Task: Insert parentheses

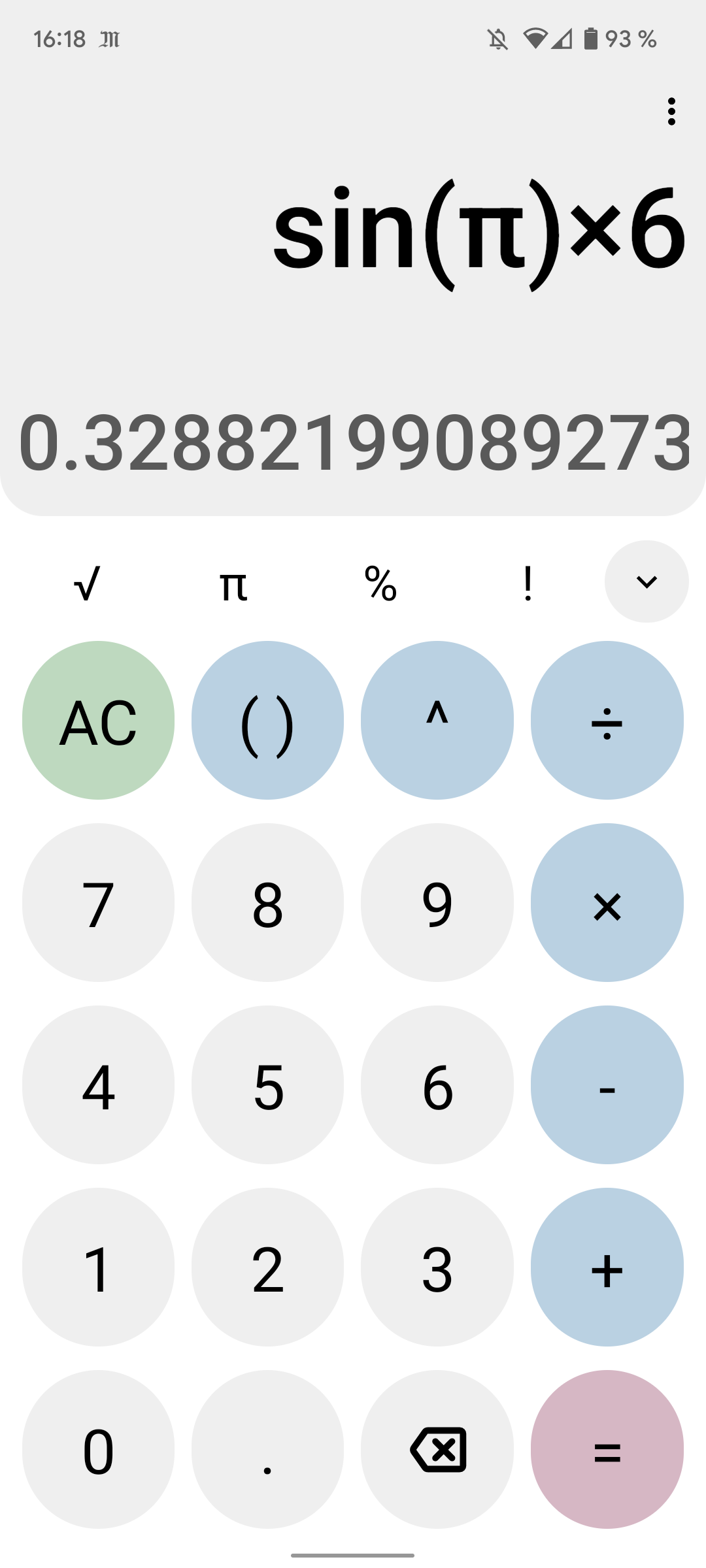Action: (267, 720)
